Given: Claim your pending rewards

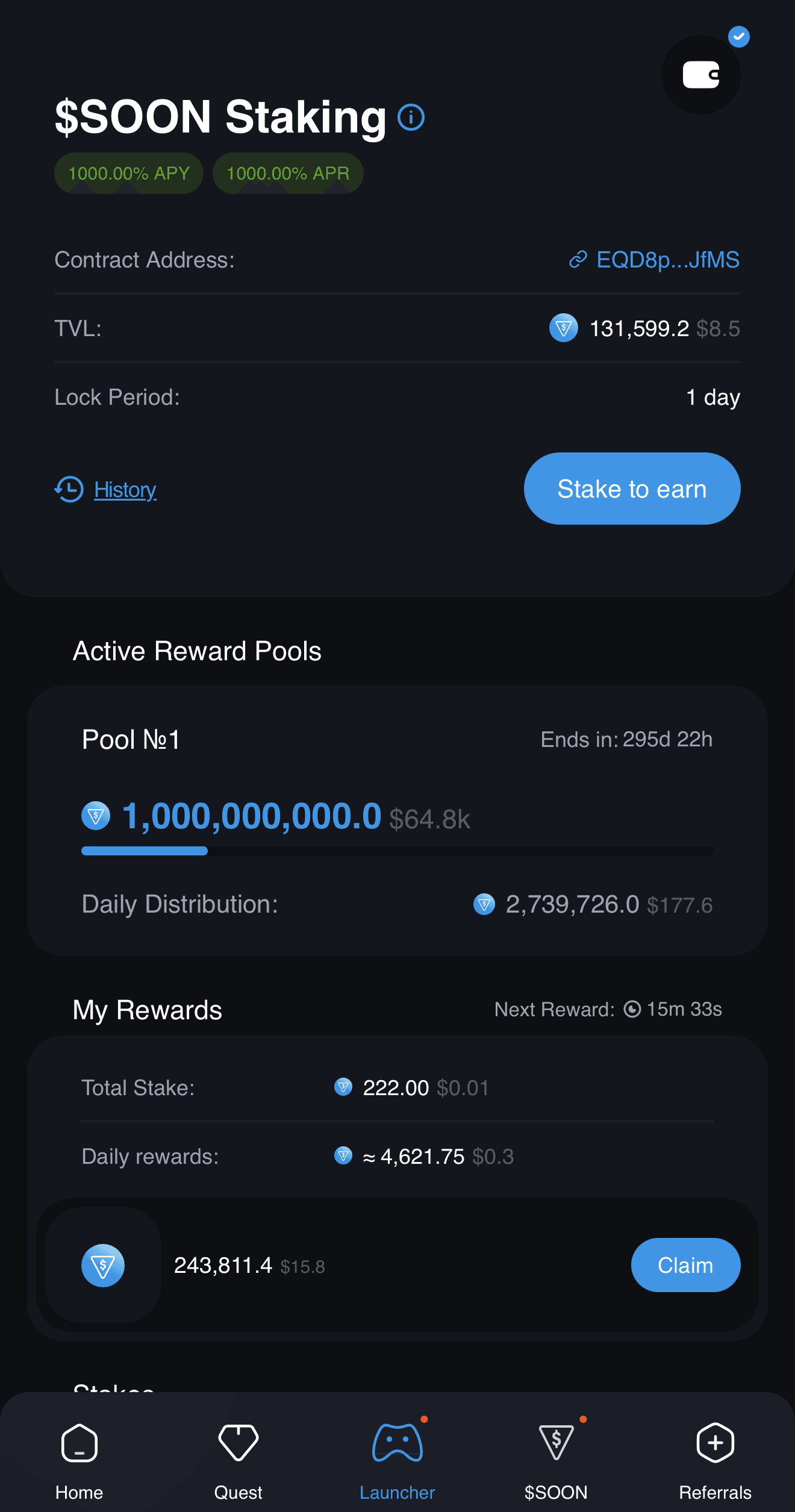Looking at the screenshot, I should tap(686, 1266).
